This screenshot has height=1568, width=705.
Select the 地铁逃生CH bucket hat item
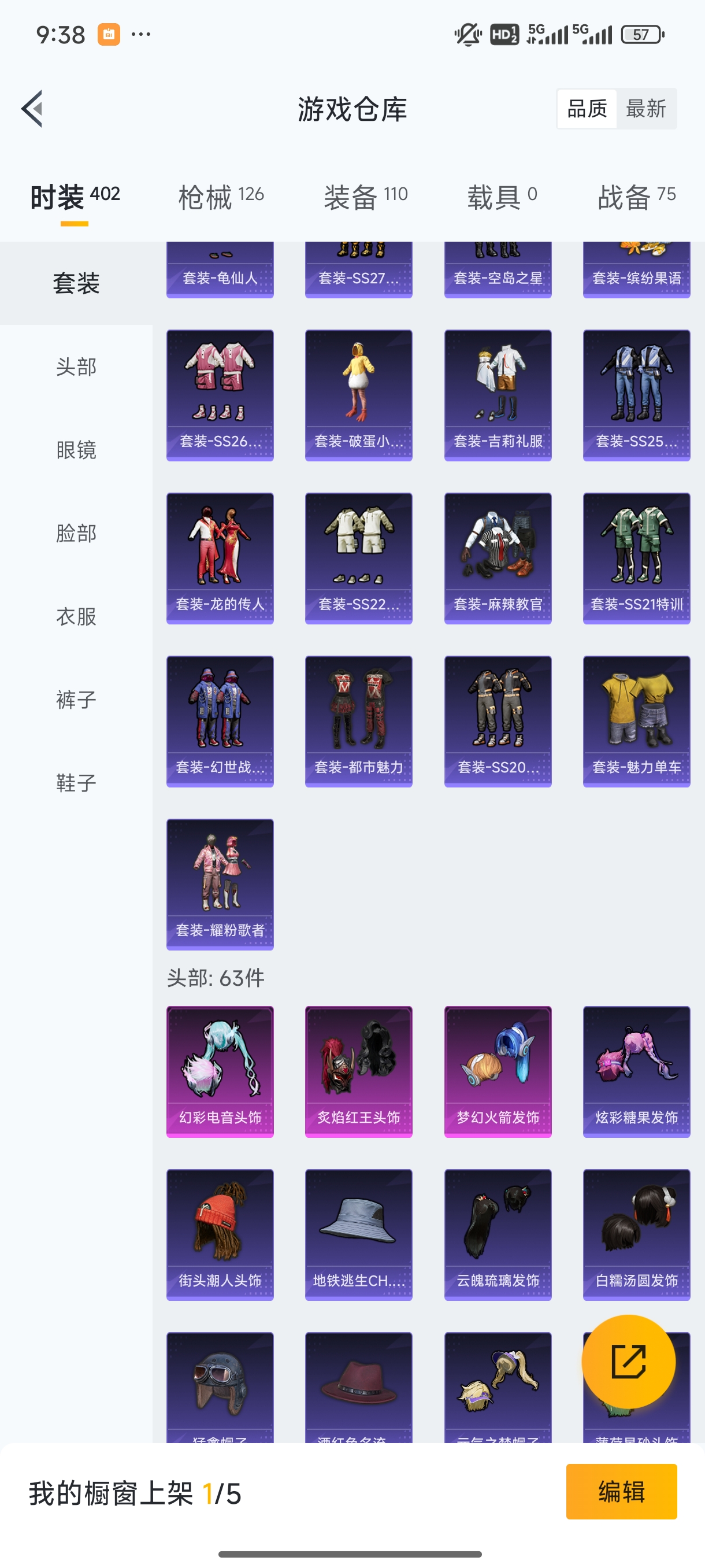coord(359,1236)
